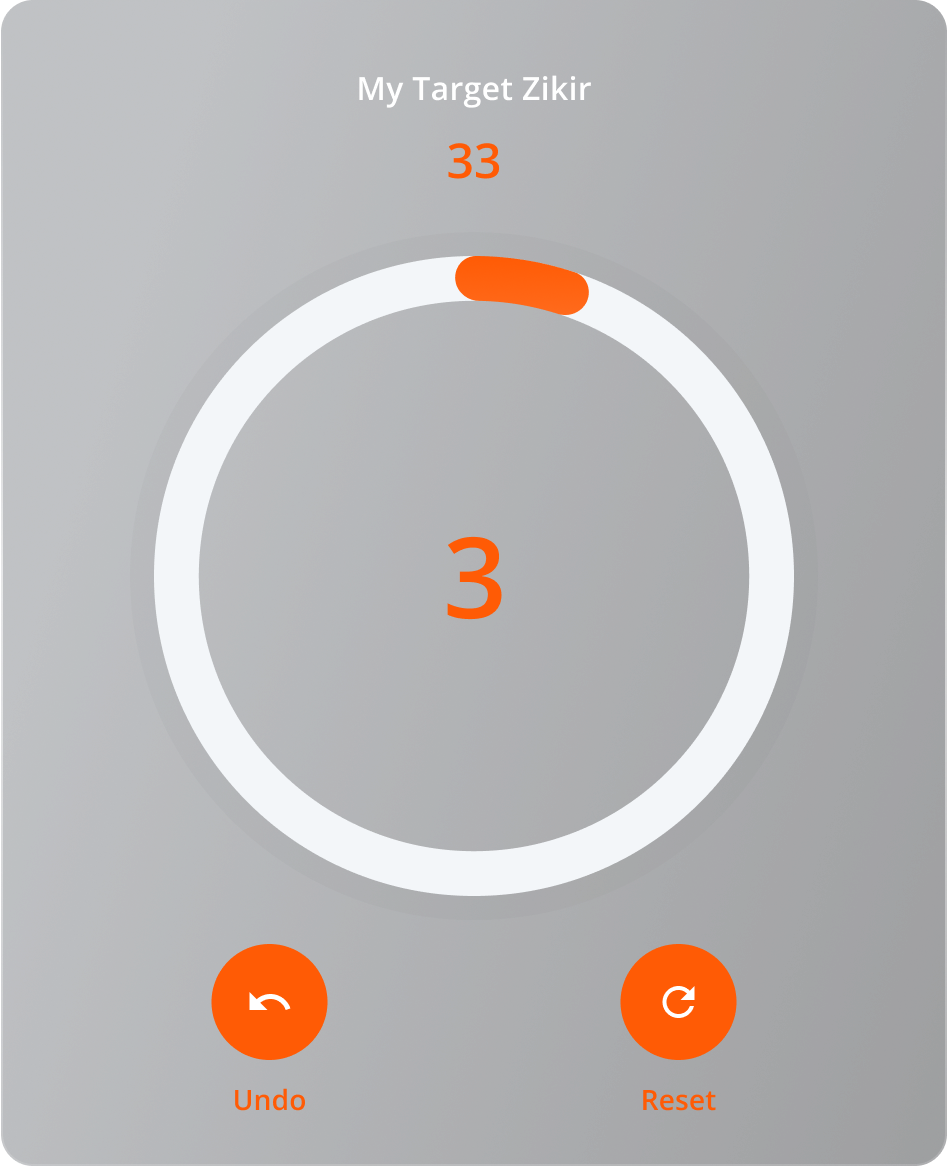This screenshot has width=947, height=1166.
Task: Undo the last zikir count
Action: (269, 1002)
